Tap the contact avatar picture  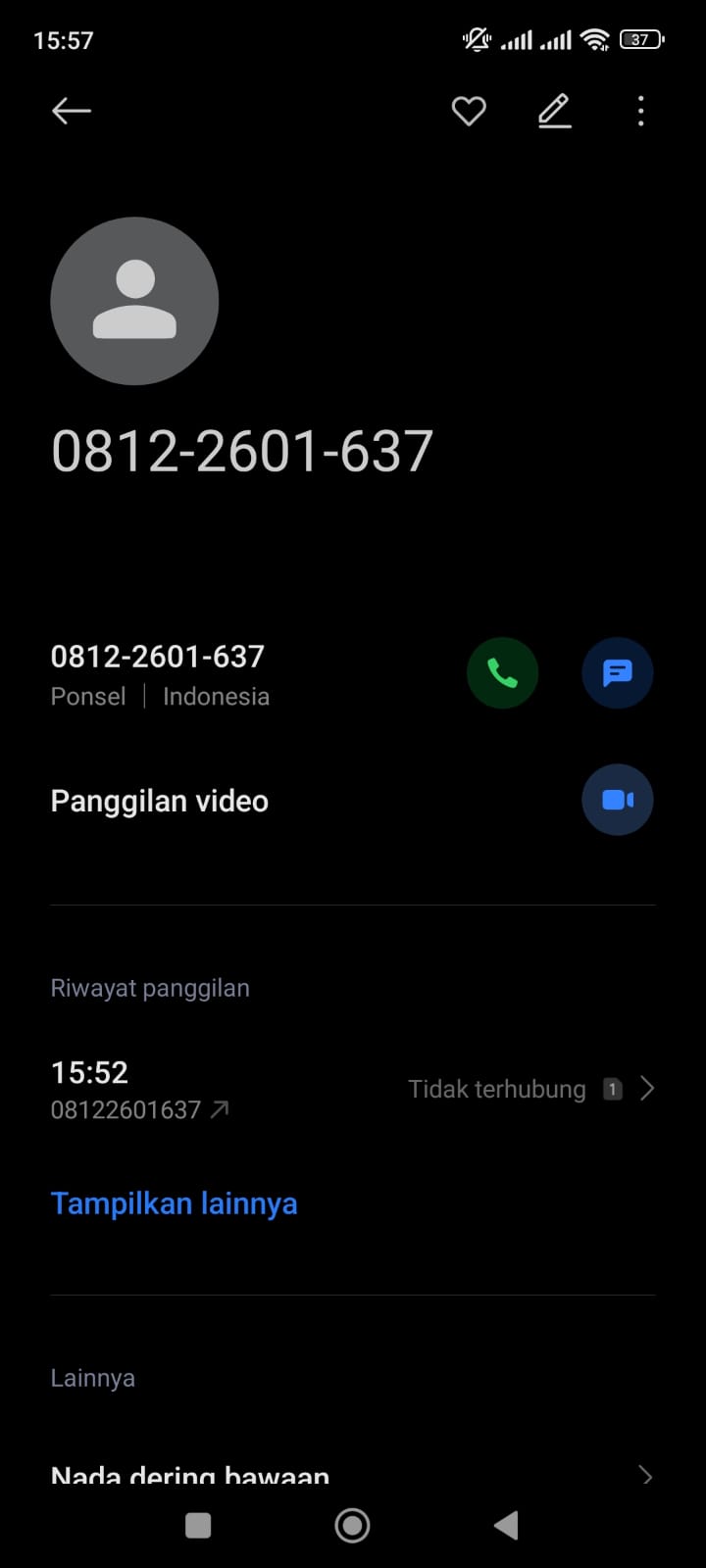(134, 301)
